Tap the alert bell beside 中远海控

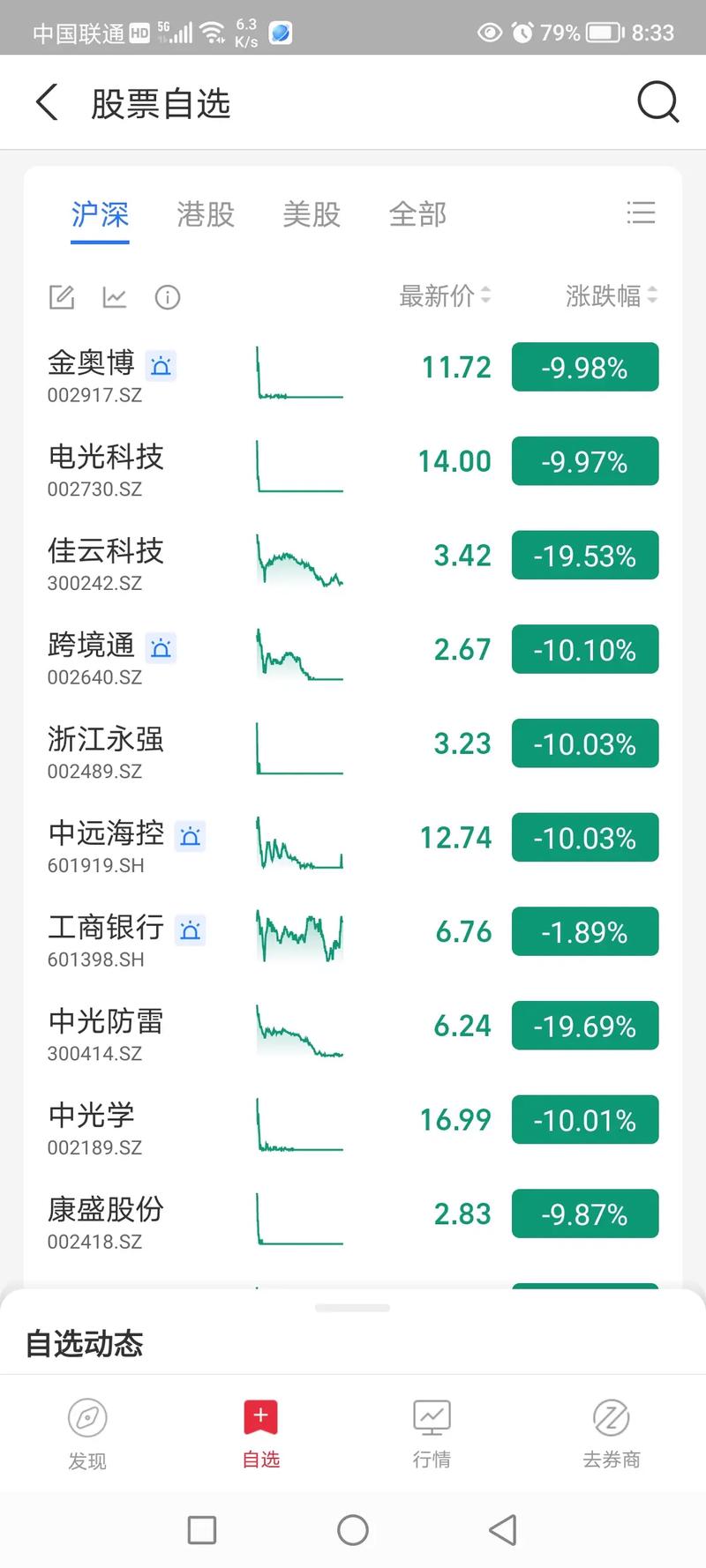192,835
